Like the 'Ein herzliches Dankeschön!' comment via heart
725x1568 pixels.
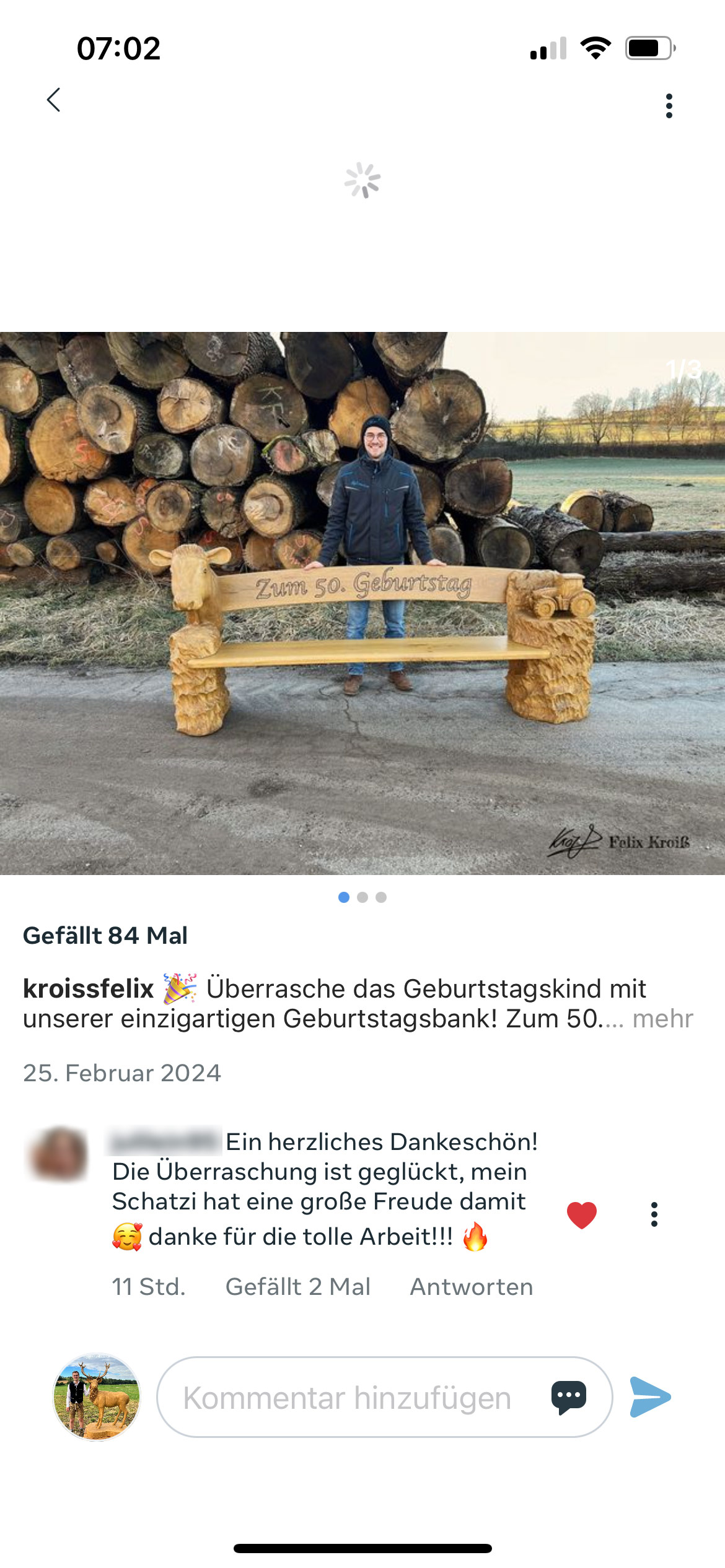(x=581, y=1214)
